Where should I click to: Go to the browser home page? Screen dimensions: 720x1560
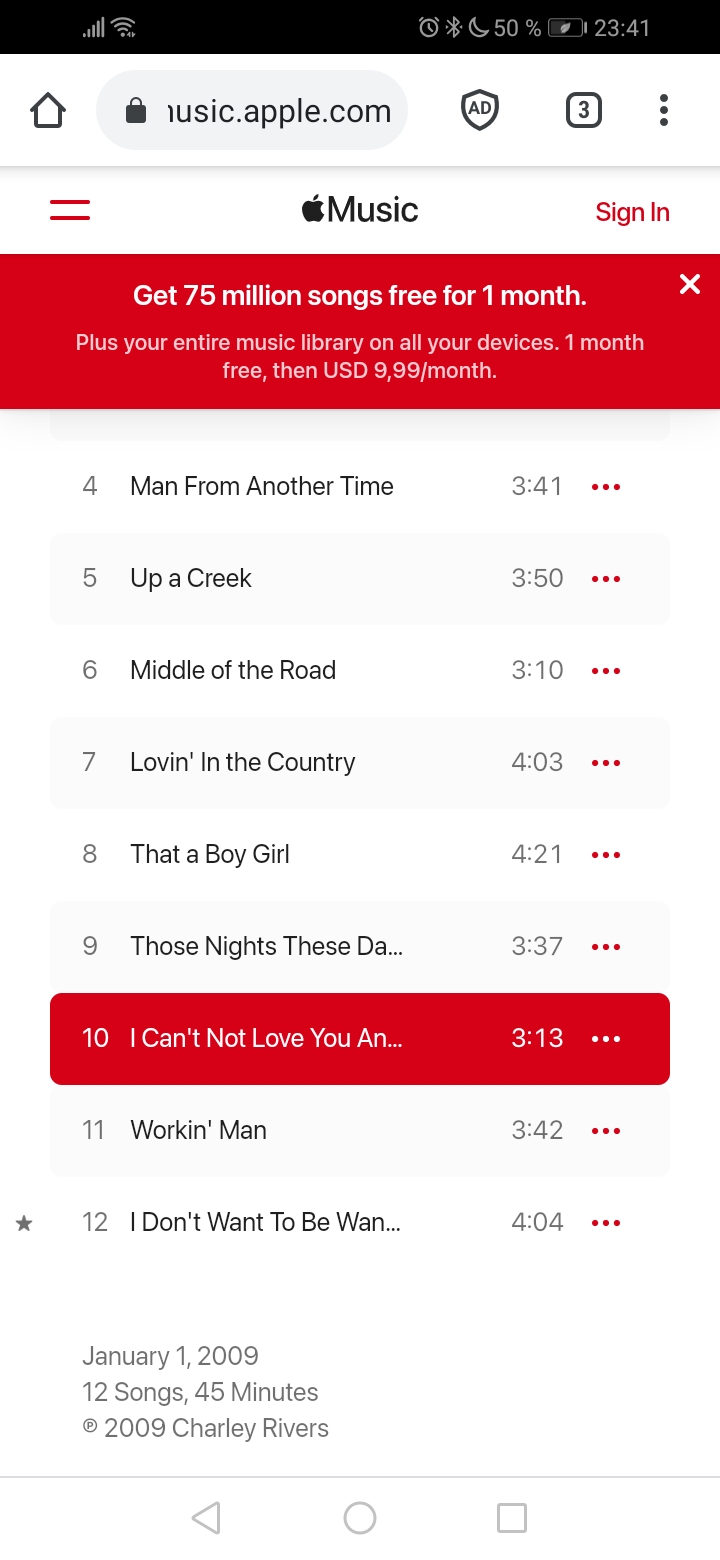point(48,110)
